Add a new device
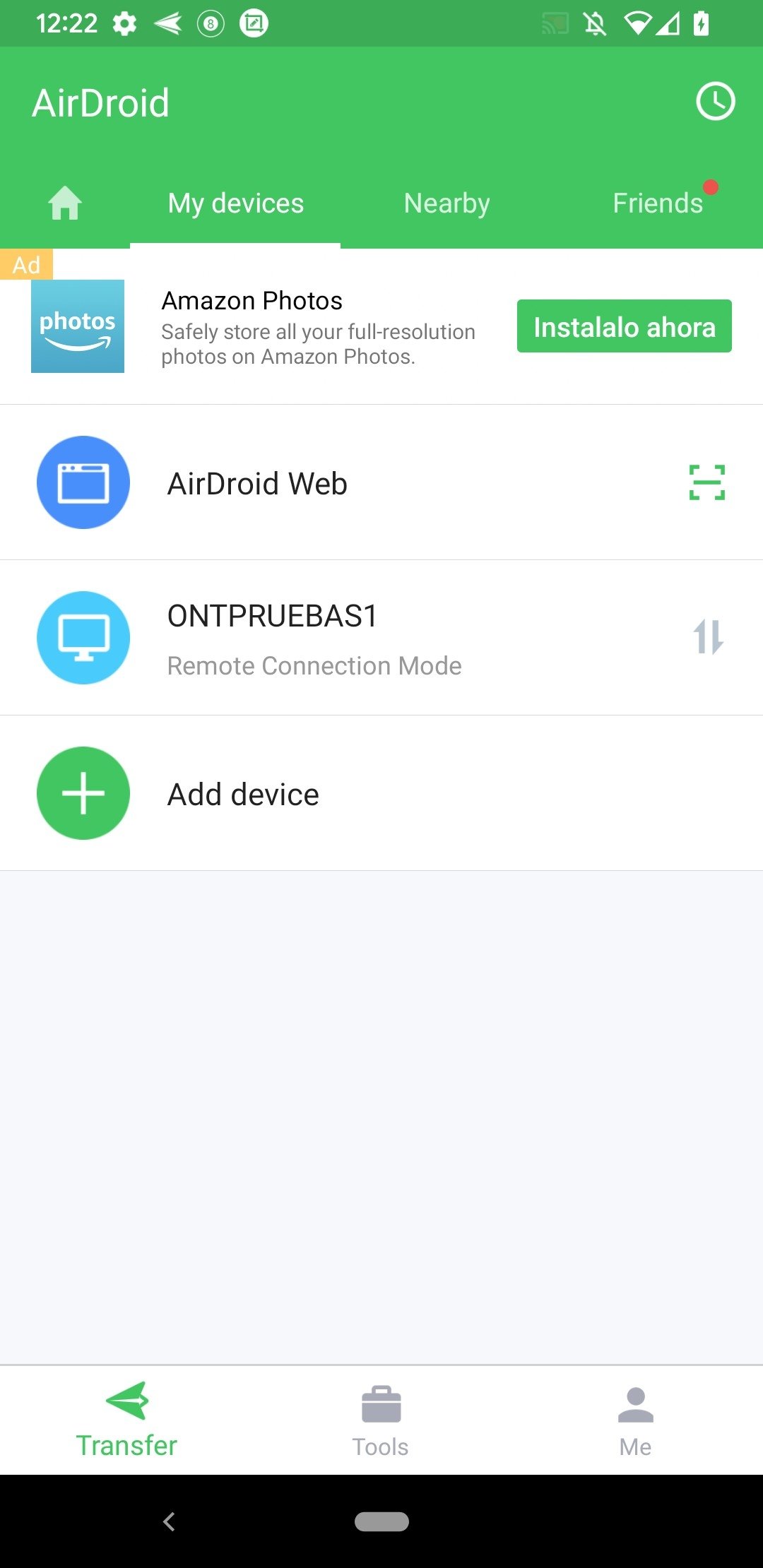The width and height of the screenshot is (763, 1568). [x=243, y=794]
